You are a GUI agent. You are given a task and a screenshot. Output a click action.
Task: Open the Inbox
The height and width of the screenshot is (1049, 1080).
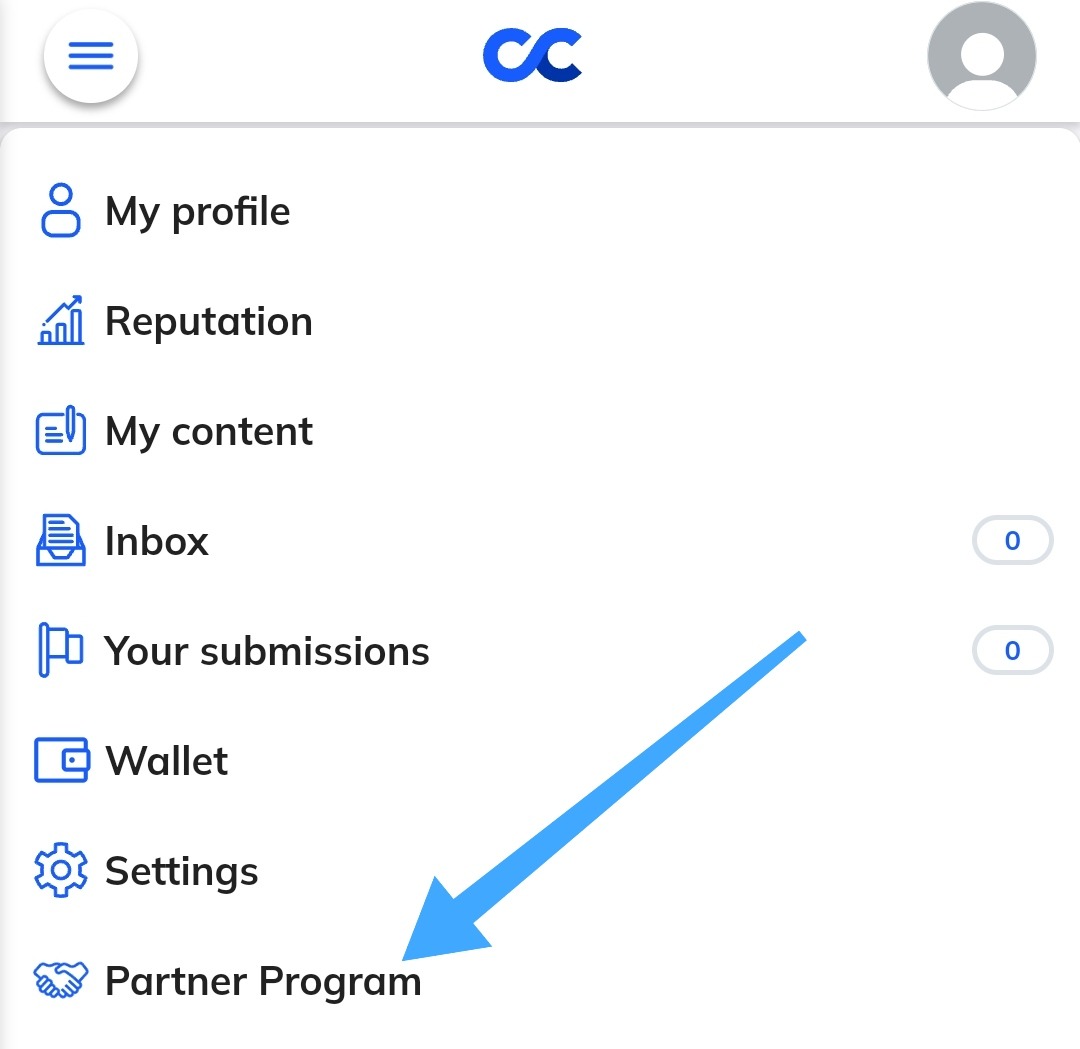pos(157,542)
